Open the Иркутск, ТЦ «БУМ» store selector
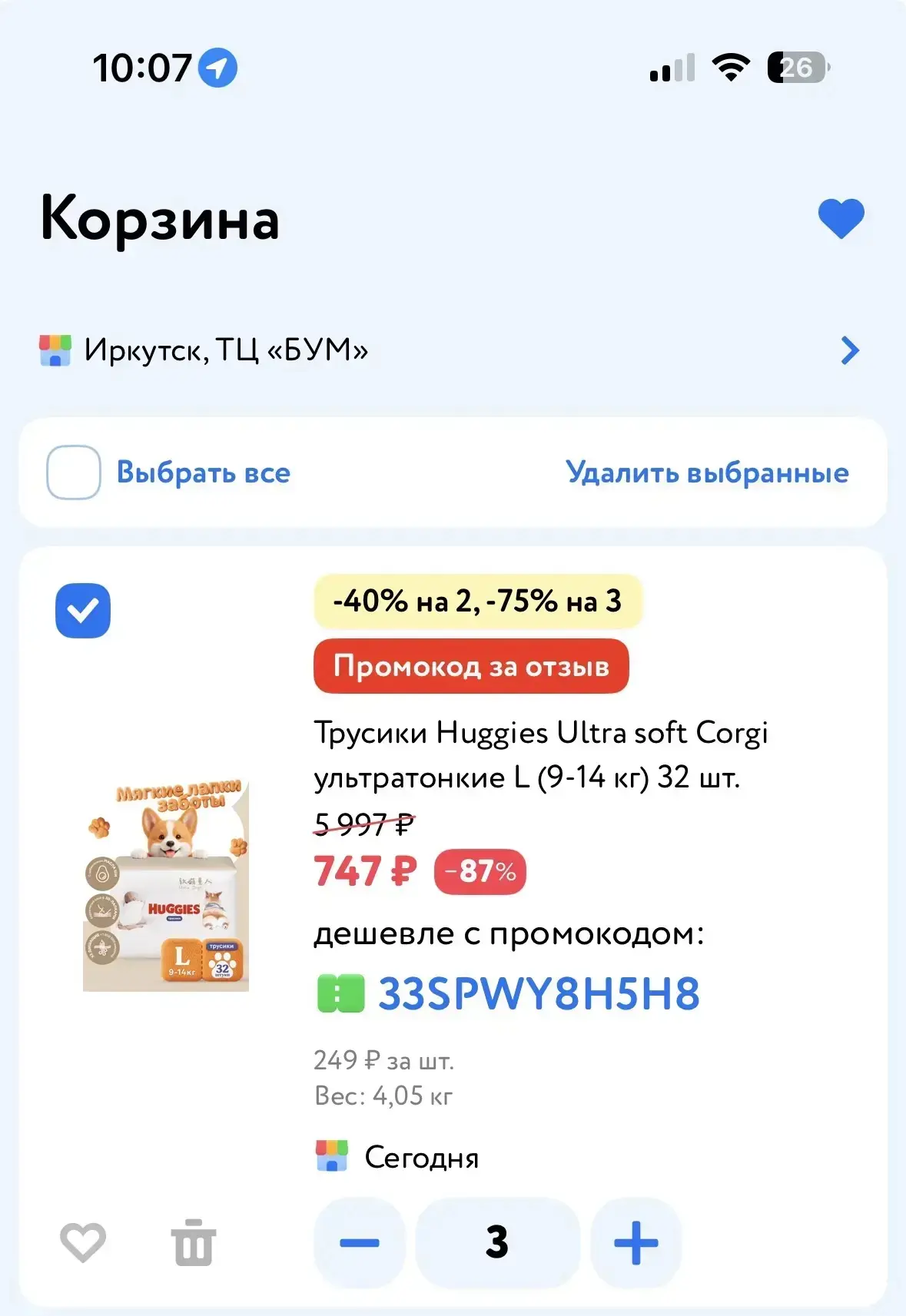This screenshot has width=906, height=1316. pos(450,350)
